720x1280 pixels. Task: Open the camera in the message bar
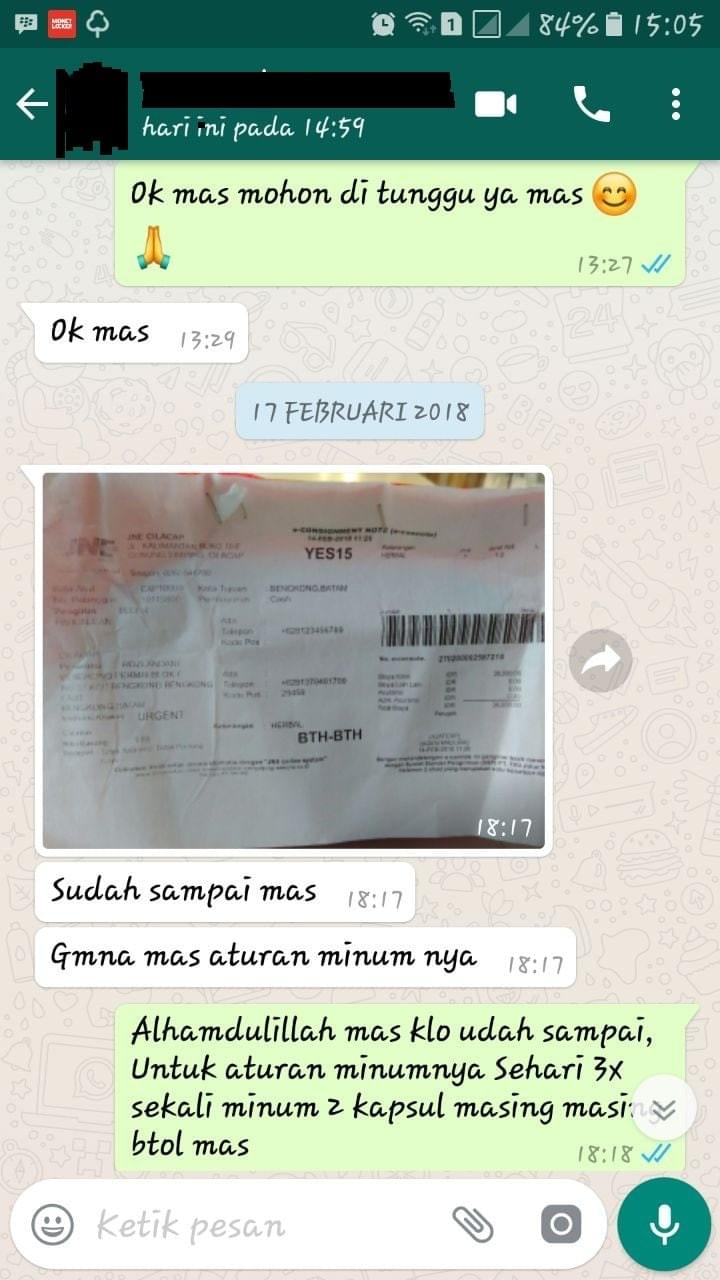[560, 1224]
